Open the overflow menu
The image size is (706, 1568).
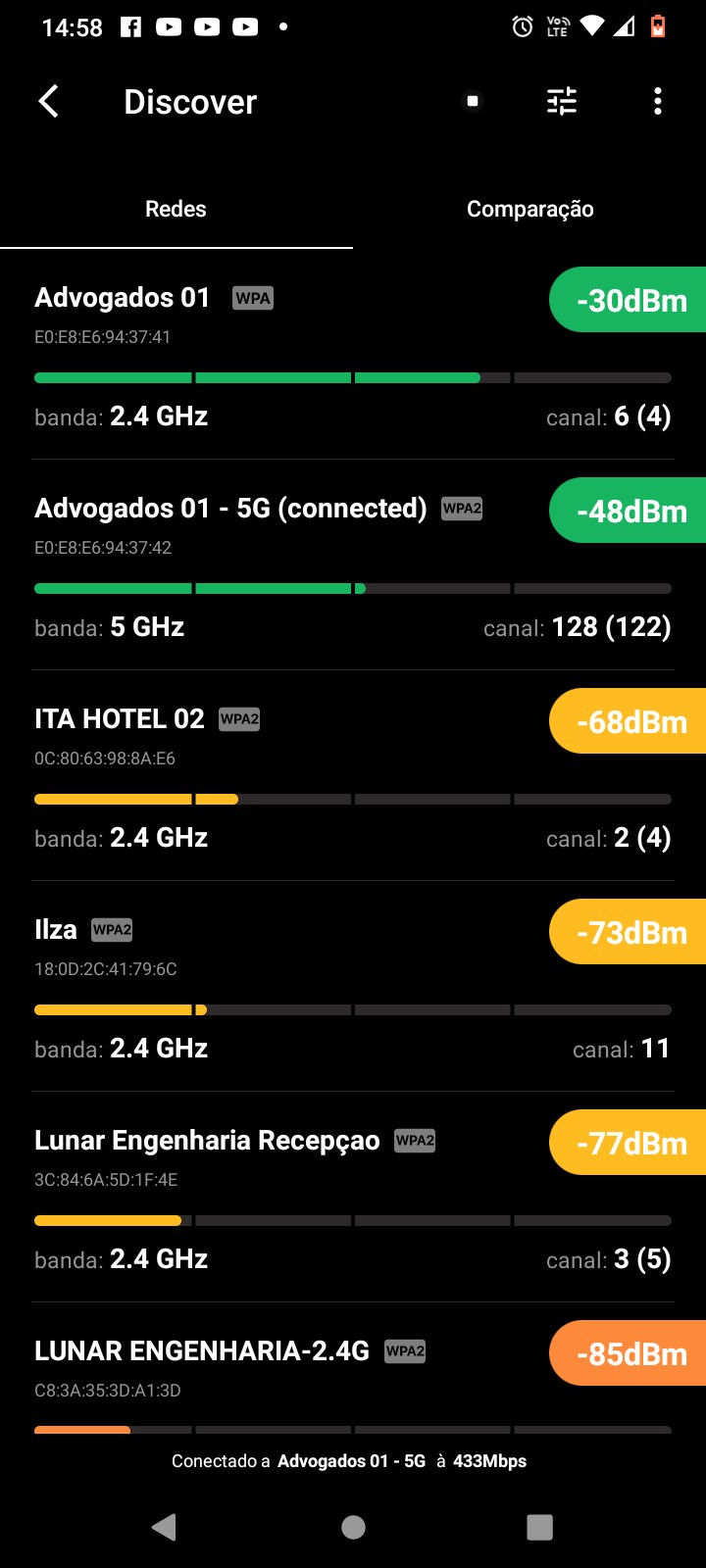tap(657, 101)
